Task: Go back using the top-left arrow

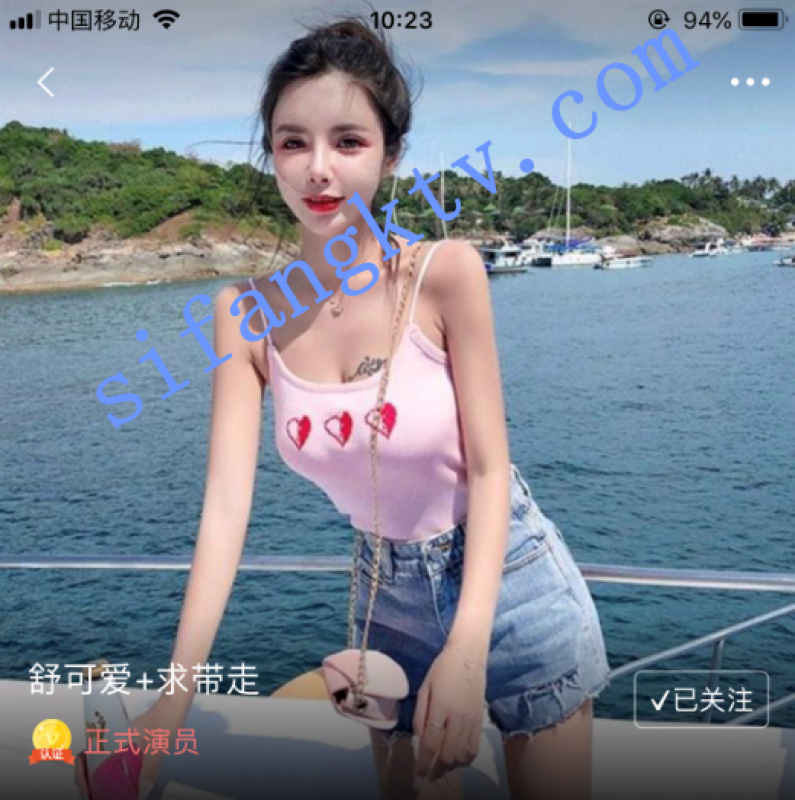Action: (x=46, y=82)
